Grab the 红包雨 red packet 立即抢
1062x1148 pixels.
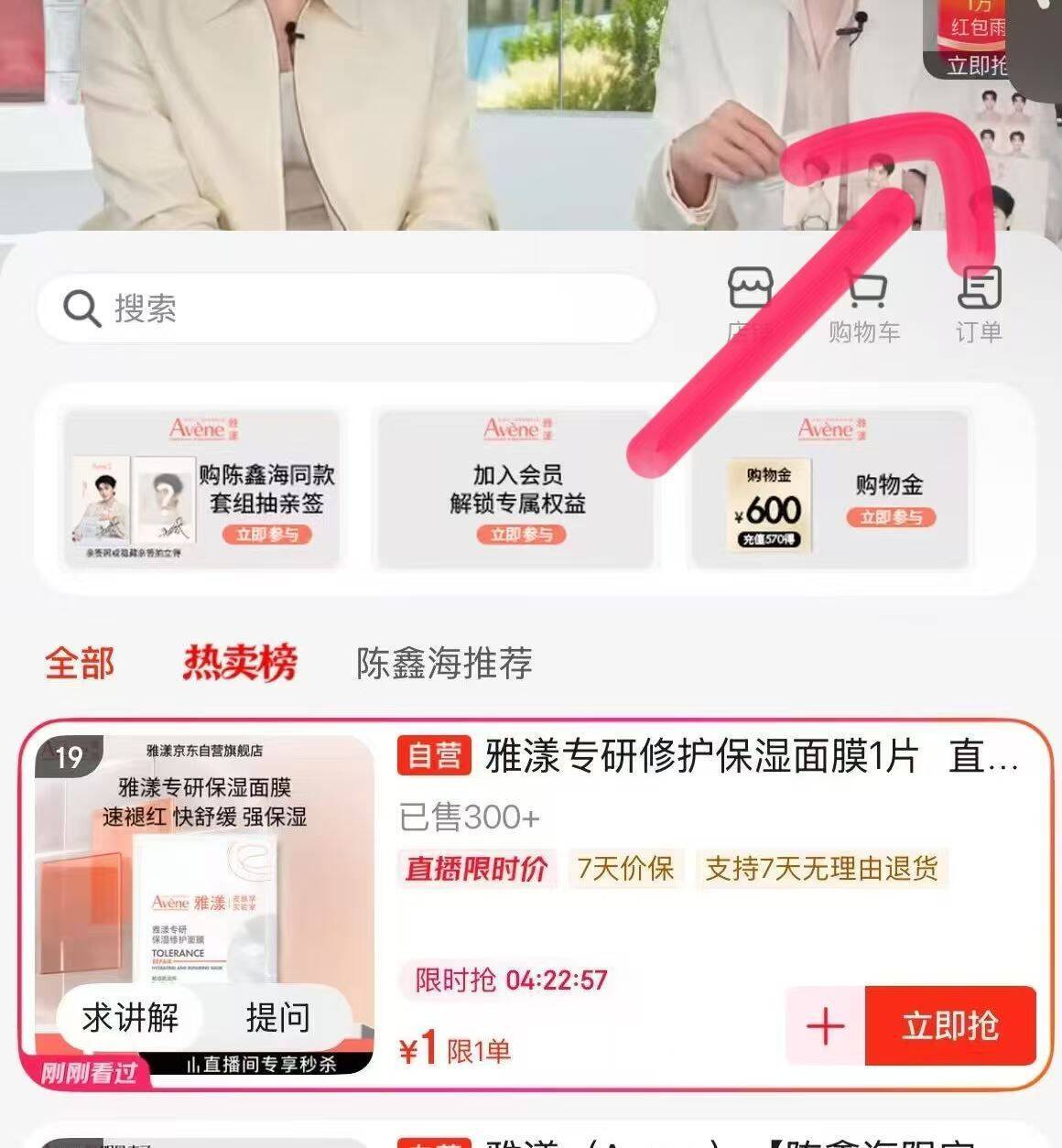coord(977,64)
